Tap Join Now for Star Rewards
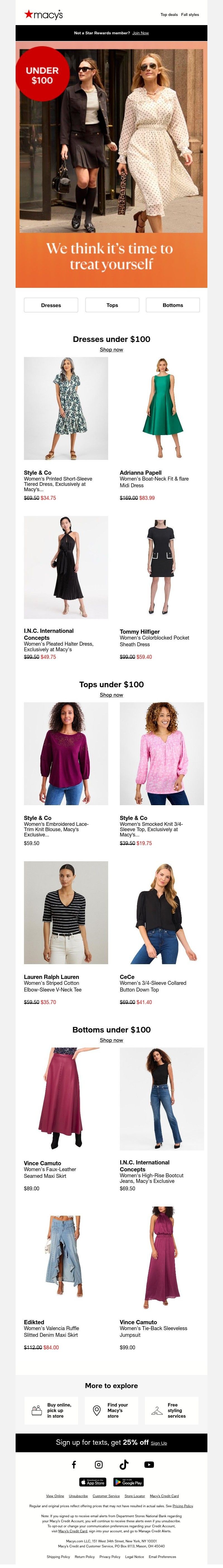223x1568 pixels. coord(140,33)
